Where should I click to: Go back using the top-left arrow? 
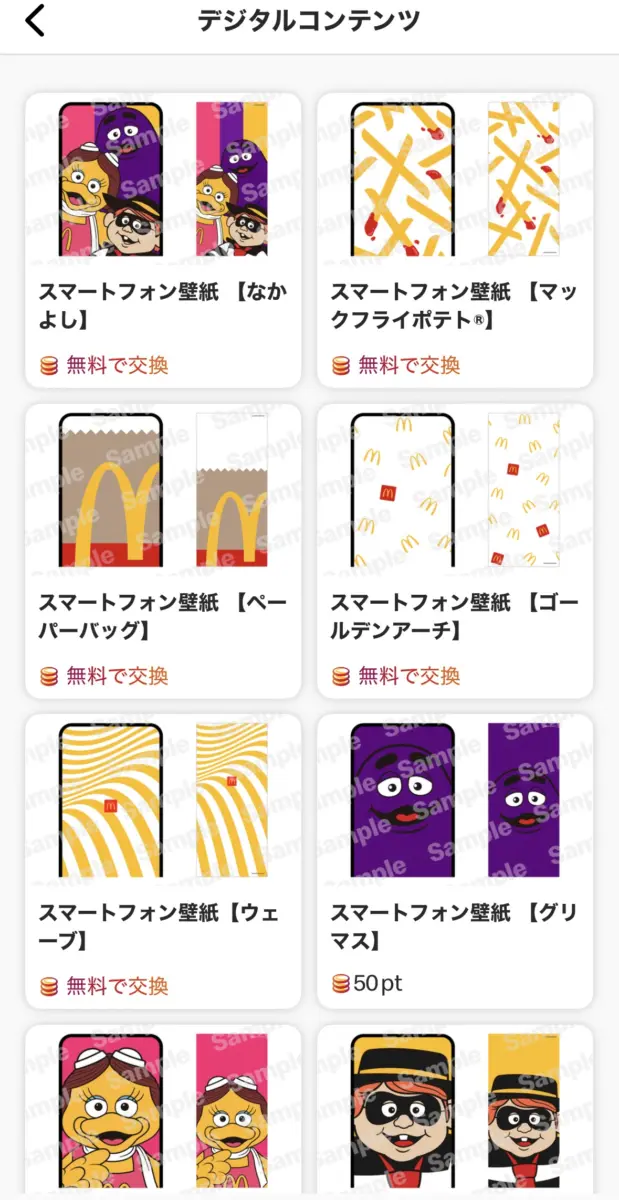click(35, 20)
